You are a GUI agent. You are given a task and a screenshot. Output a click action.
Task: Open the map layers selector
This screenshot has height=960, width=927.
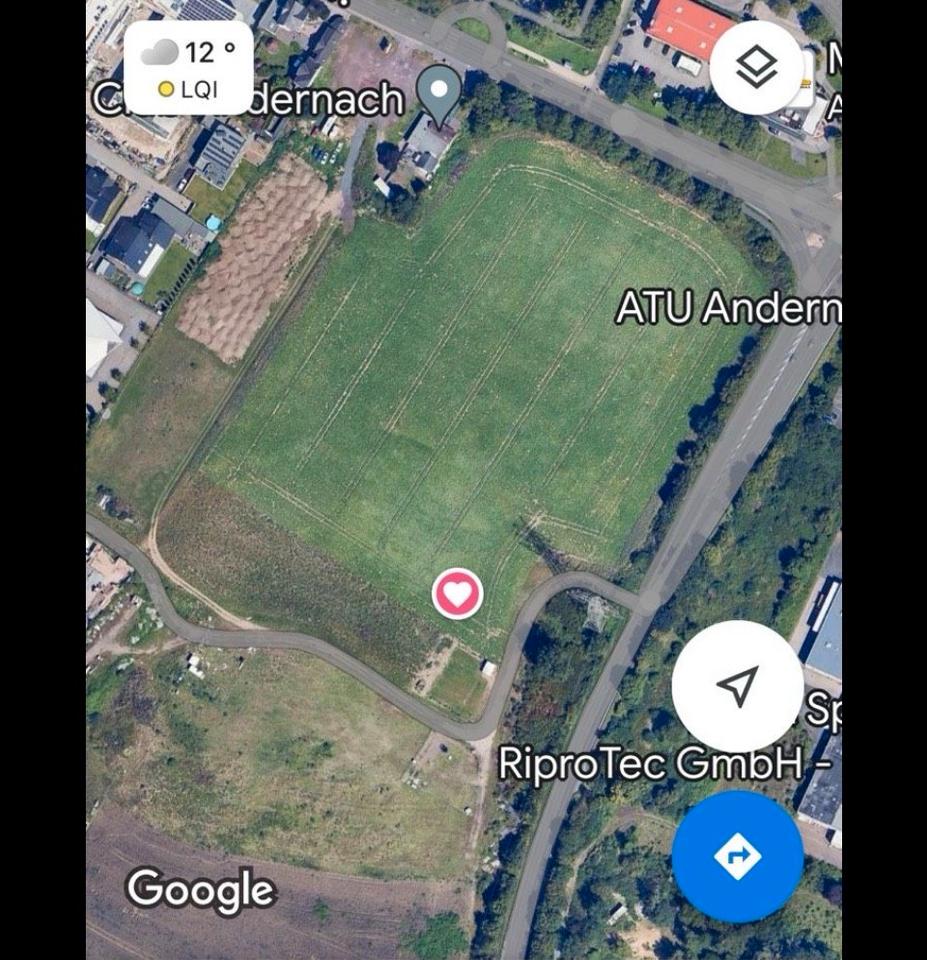[x=757, y=68]
